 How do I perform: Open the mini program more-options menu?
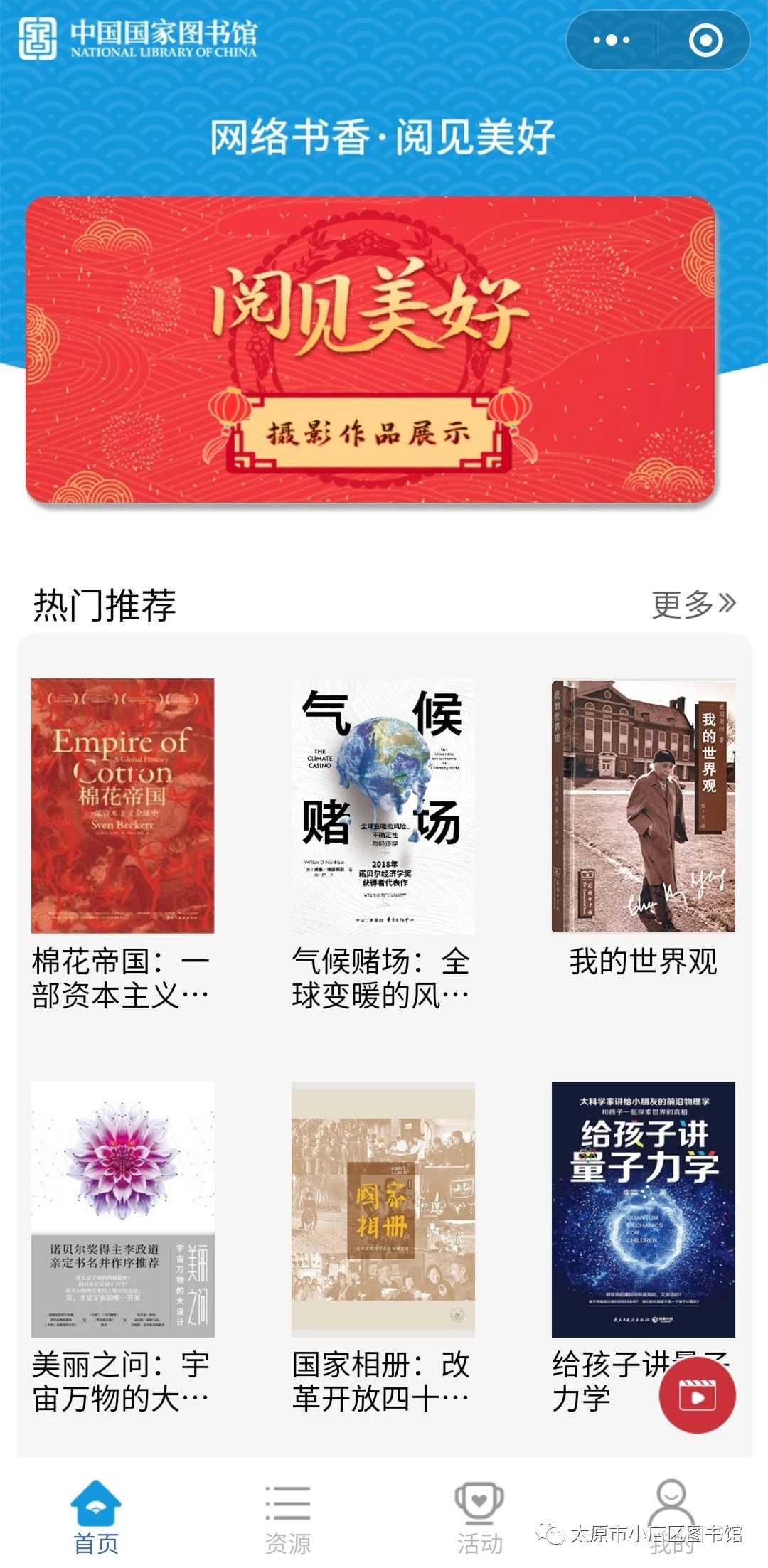pyautogui.click(x=612, y=41)
